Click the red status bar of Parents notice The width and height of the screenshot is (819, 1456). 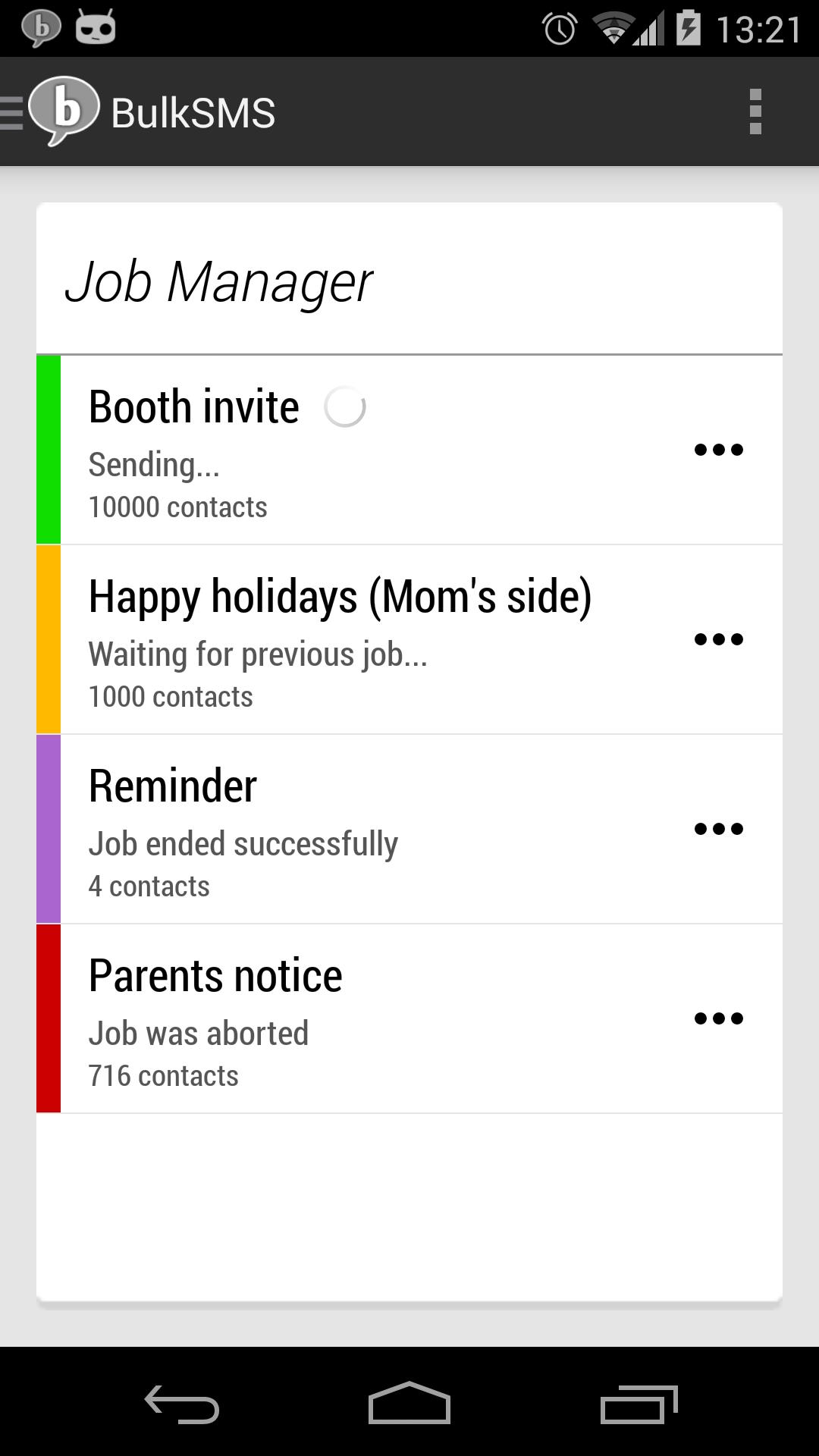coord(47,1018)
